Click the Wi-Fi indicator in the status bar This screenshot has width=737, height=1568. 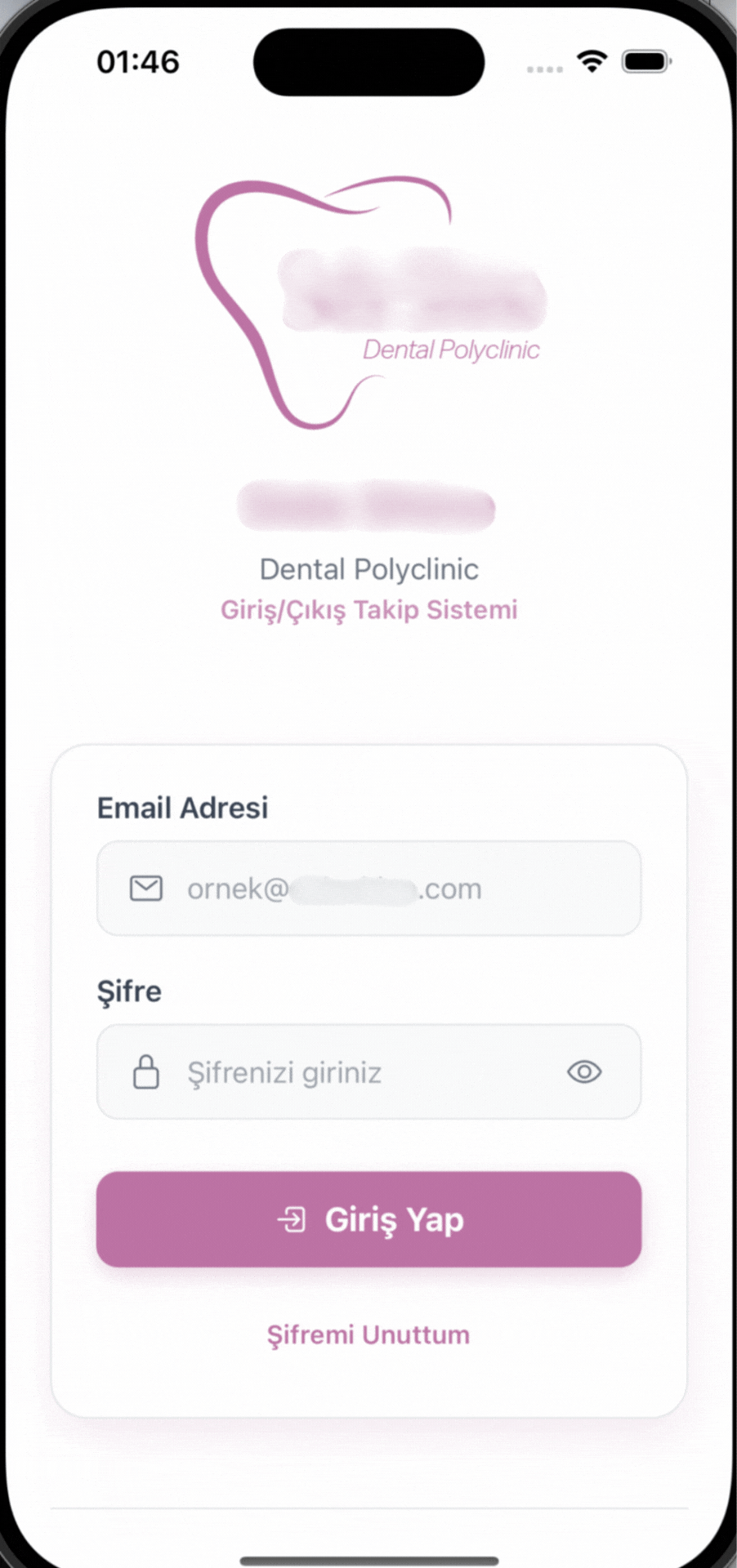[592, 60]
